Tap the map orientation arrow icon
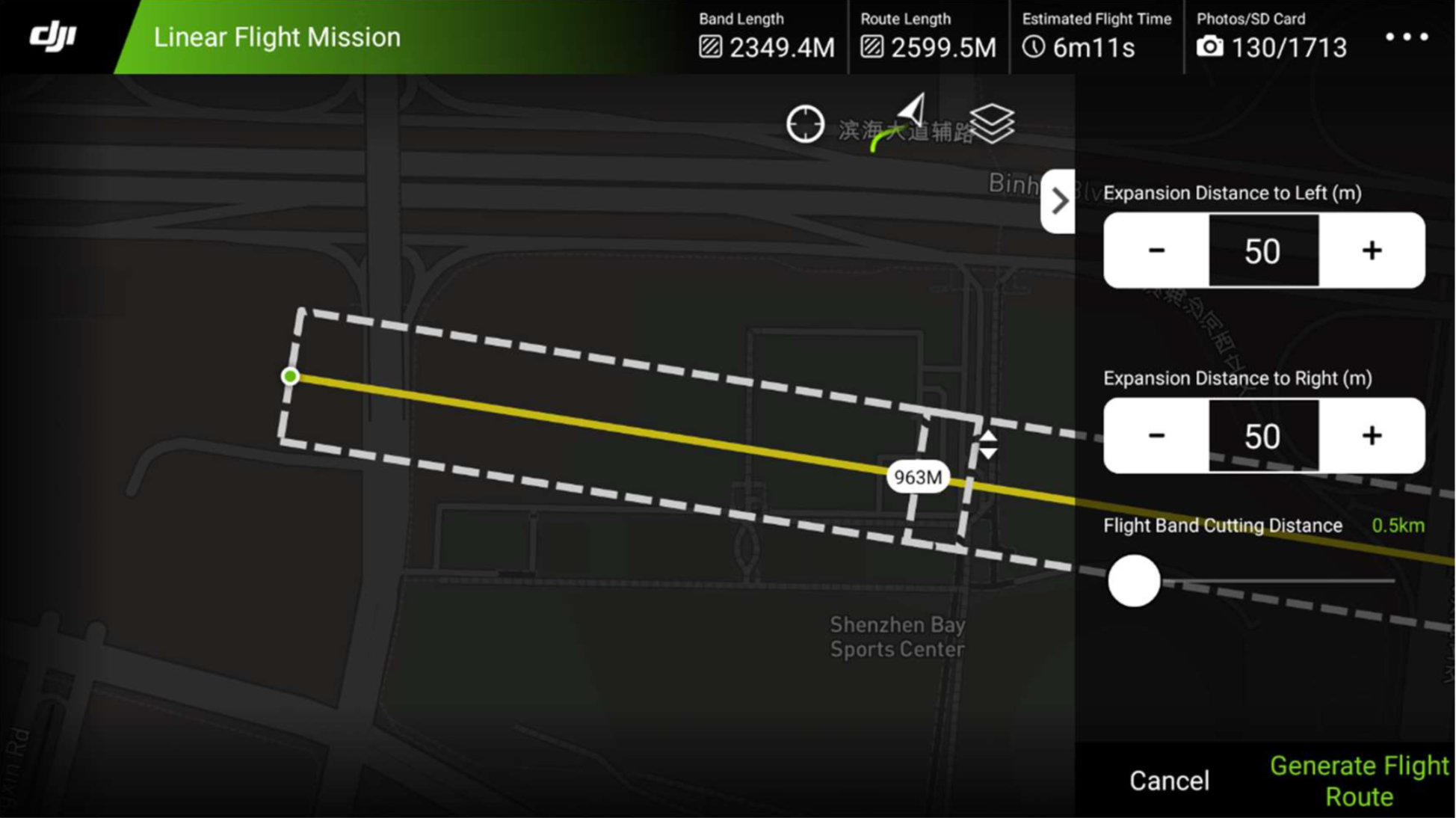 tap(912, 111)
